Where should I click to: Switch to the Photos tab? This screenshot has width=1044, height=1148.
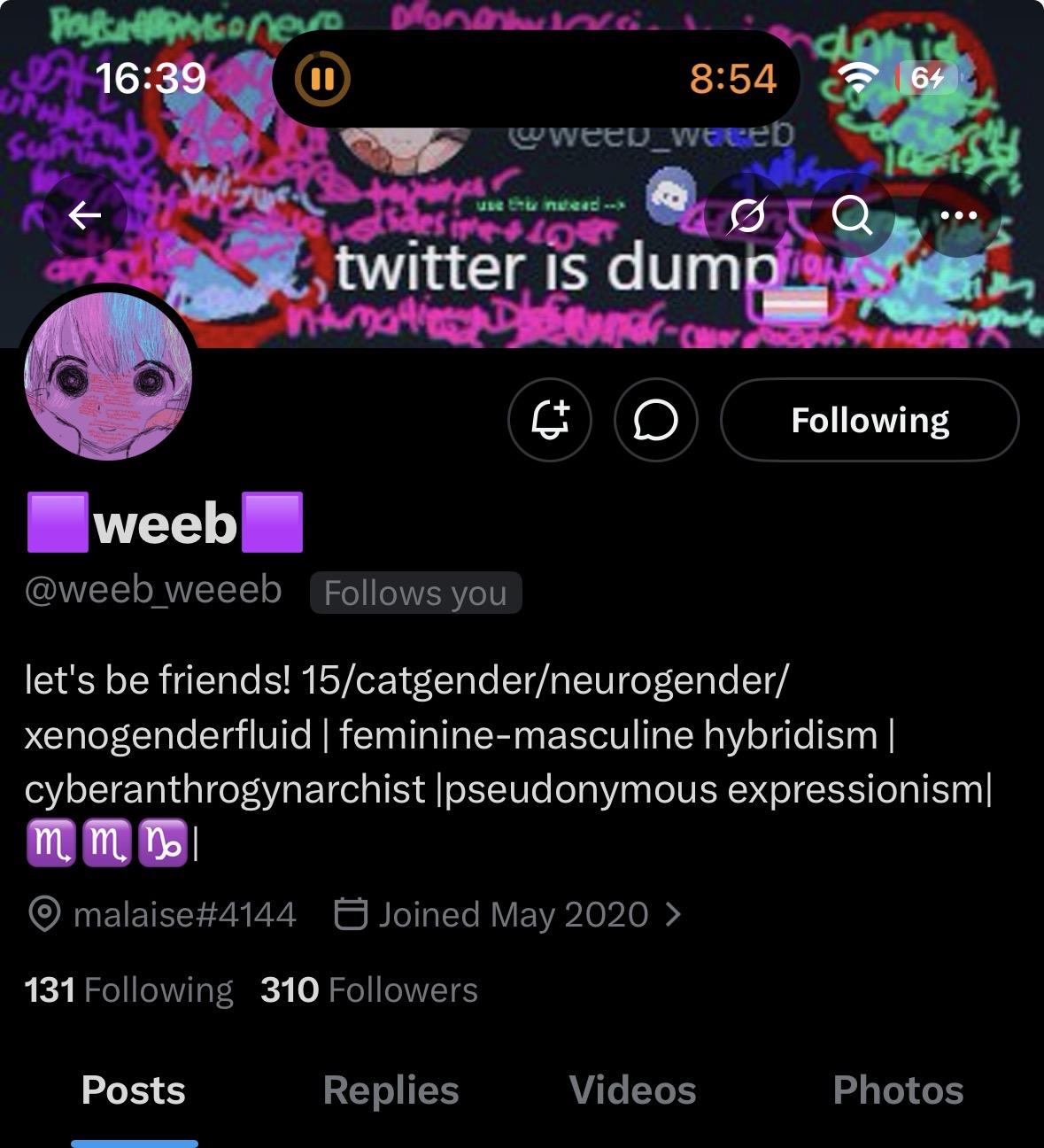coord(898,1090)
